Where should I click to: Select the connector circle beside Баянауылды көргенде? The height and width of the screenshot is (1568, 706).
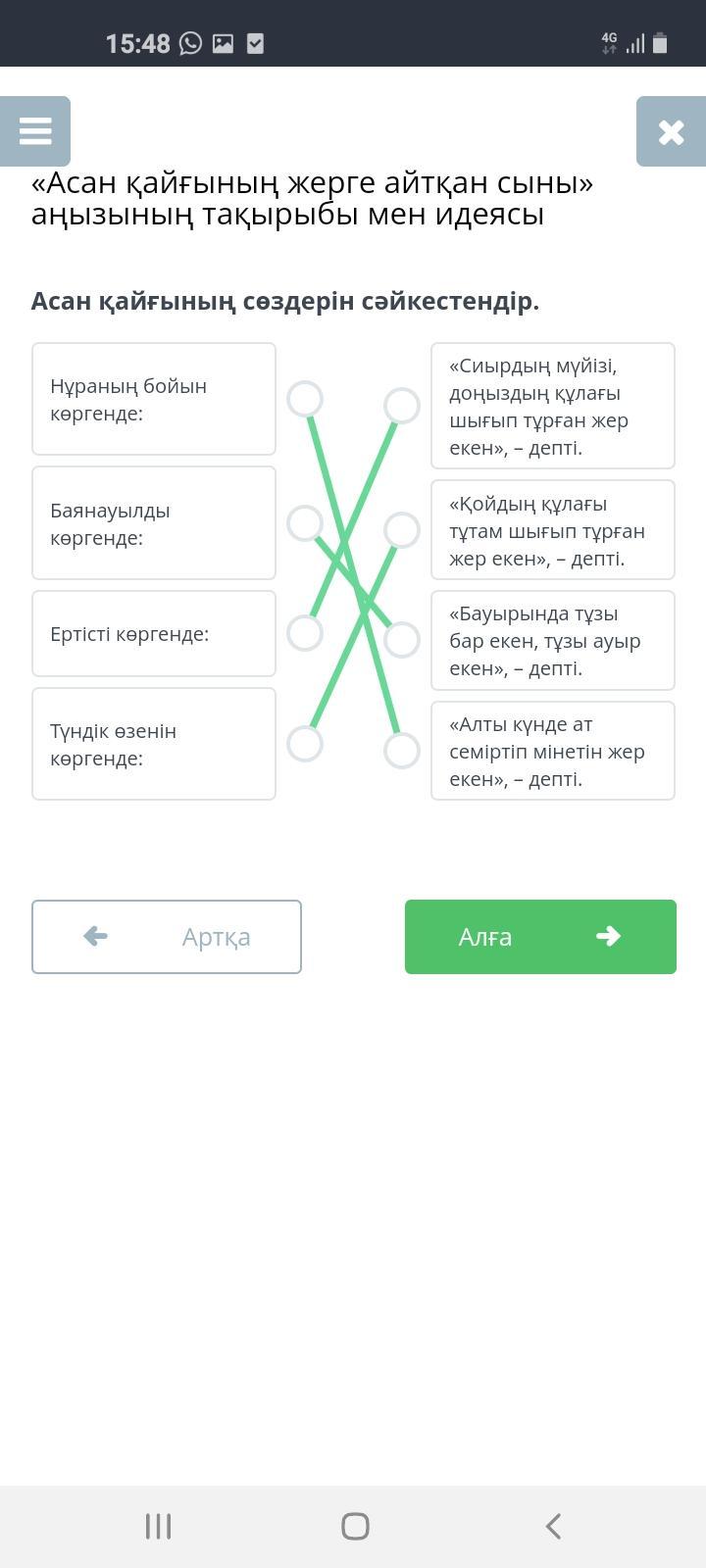305,523
